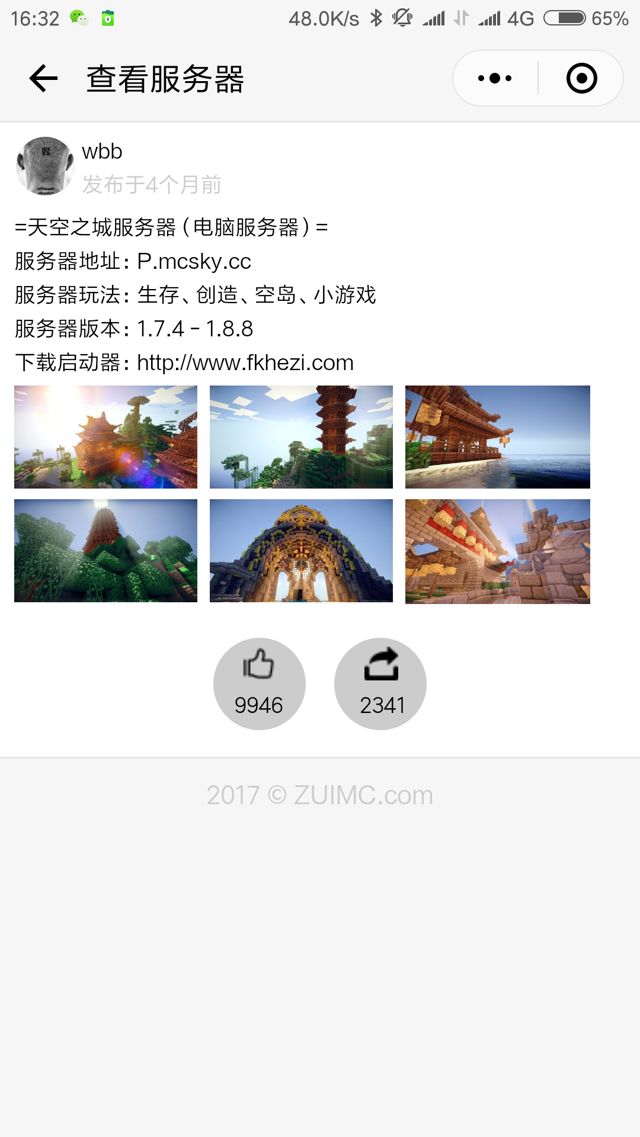This screenshot has height=1137, width=640.
Task: Open the mini program three-dot menu
Action: pos(495,78)
